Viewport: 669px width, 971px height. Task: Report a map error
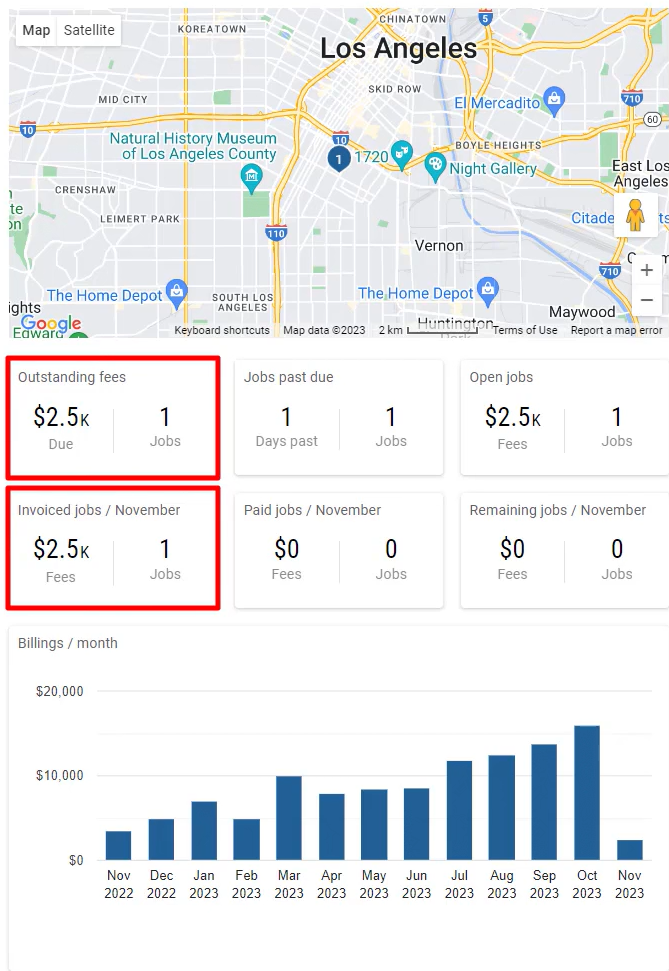tap(616, 330)
